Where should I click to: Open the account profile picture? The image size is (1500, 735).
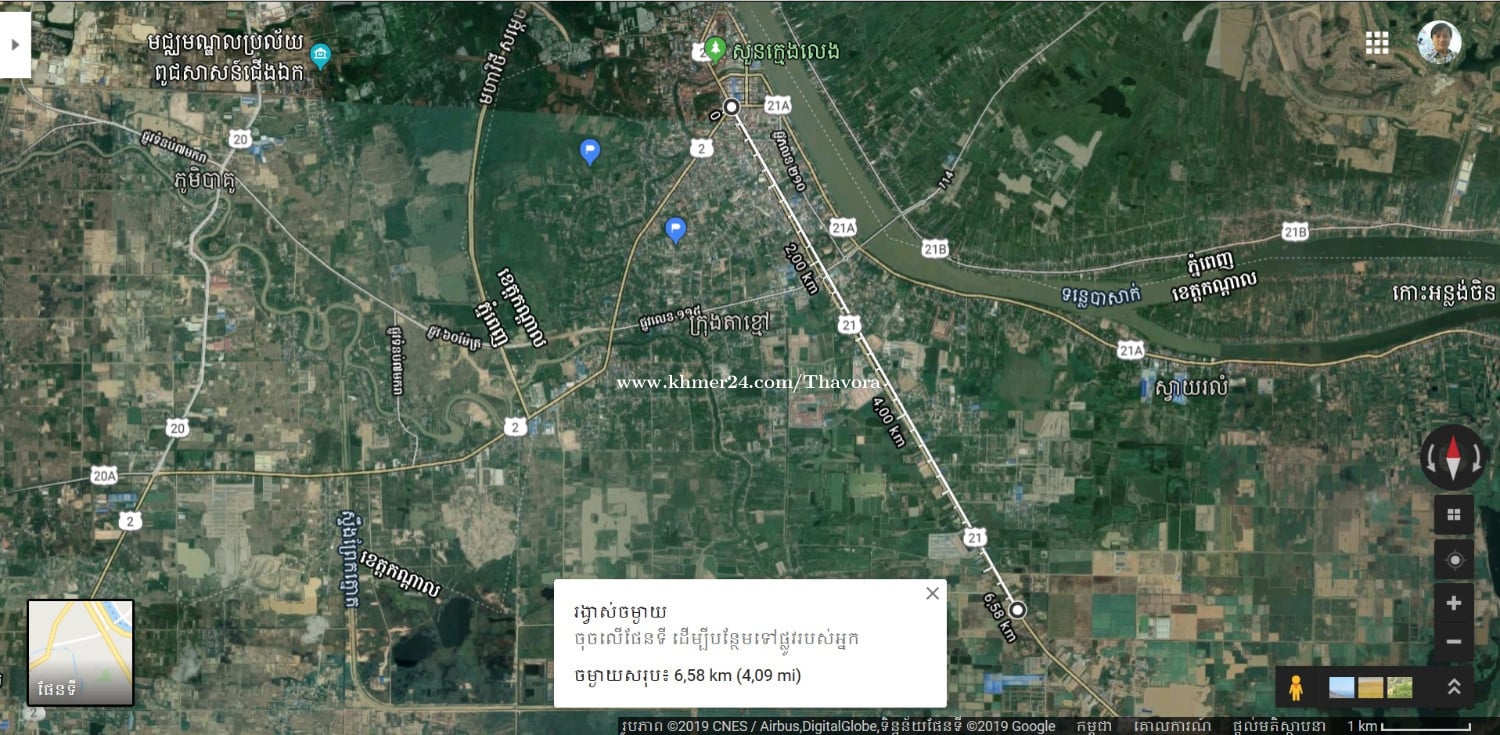coord(1439,43)
